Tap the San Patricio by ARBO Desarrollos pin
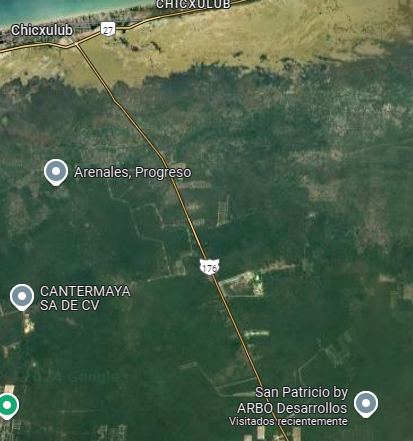 pos(366,404)
